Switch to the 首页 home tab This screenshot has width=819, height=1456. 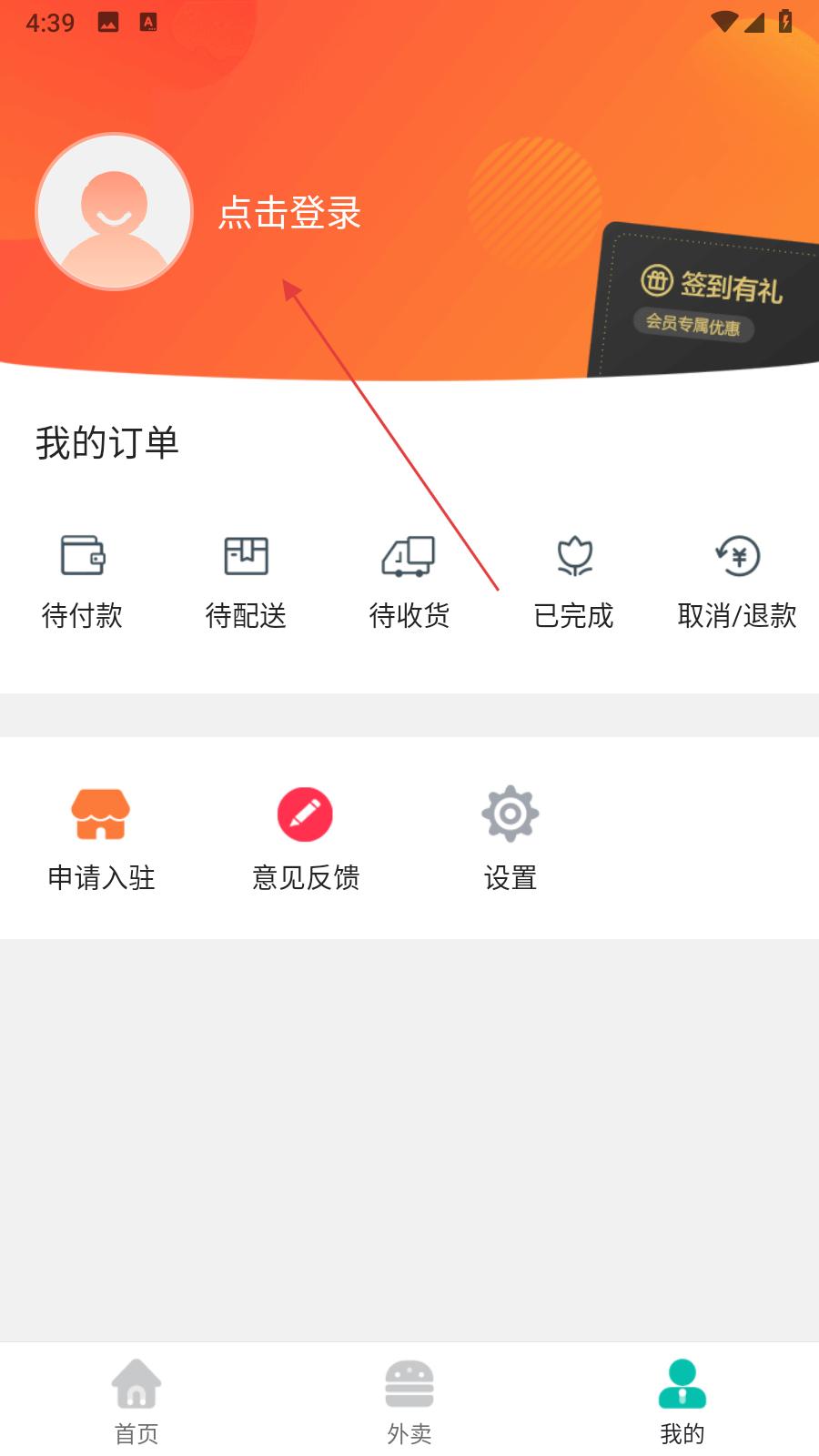tap(136, 1400)
